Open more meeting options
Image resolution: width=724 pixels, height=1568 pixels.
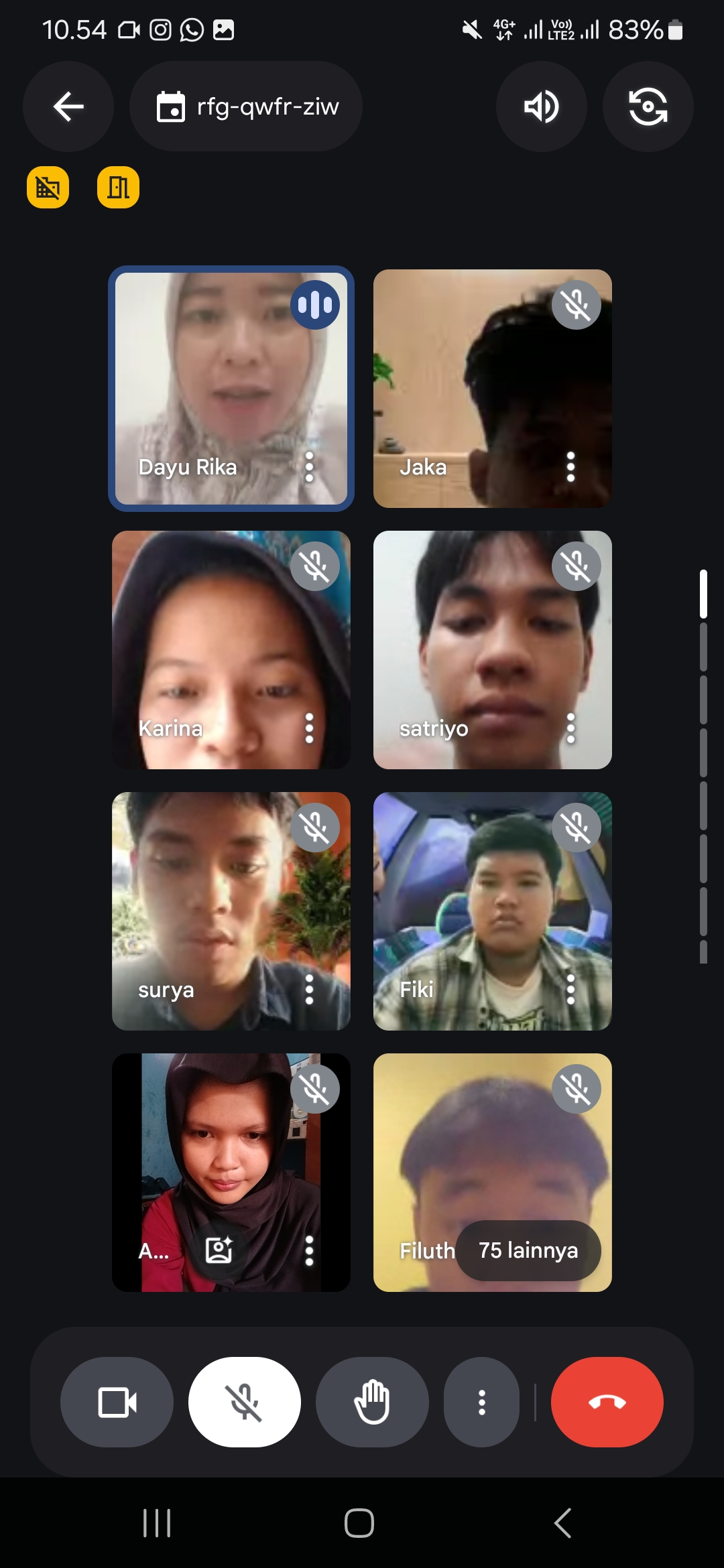[x=481, y=1402]
